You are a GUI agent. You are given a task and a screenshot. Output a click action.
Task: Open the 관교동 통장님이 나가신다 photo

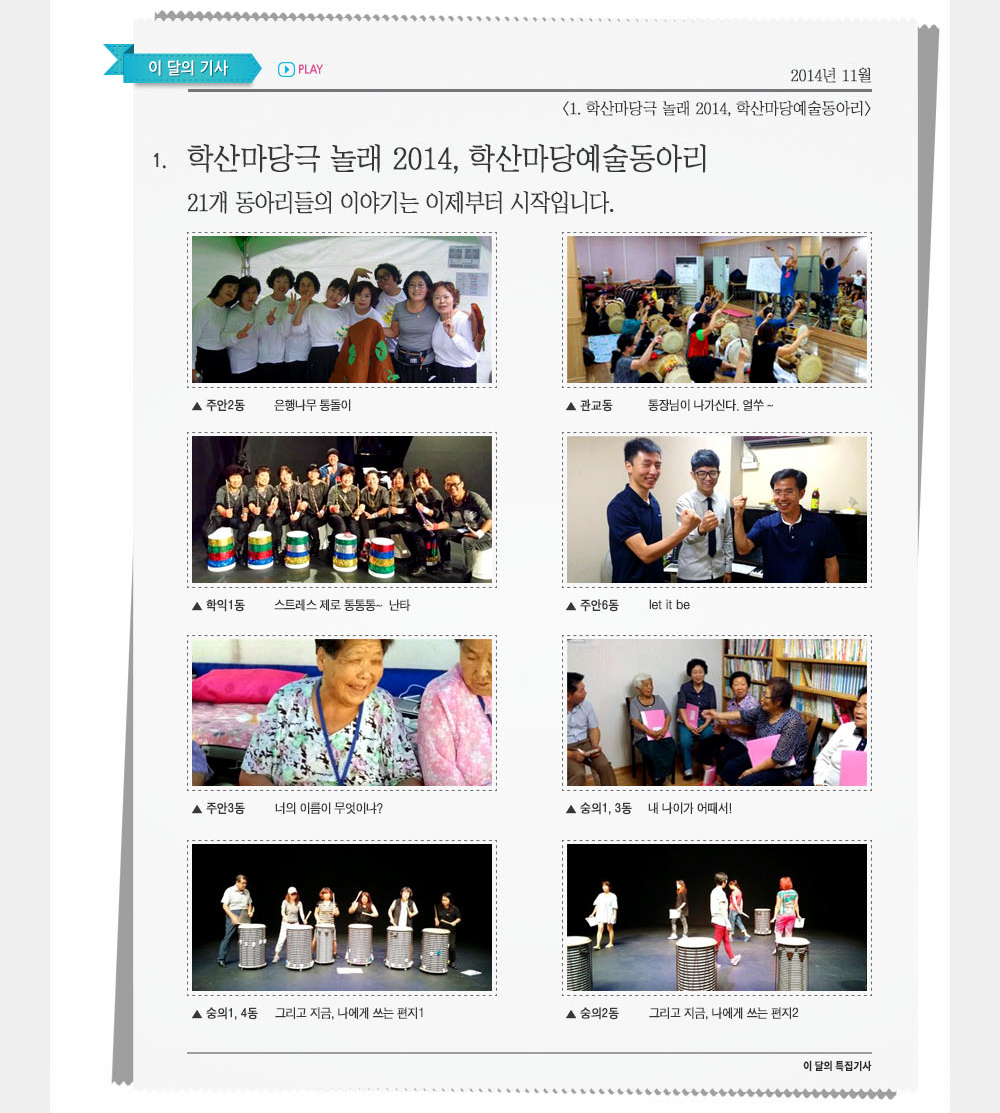[x=716, y=310]
